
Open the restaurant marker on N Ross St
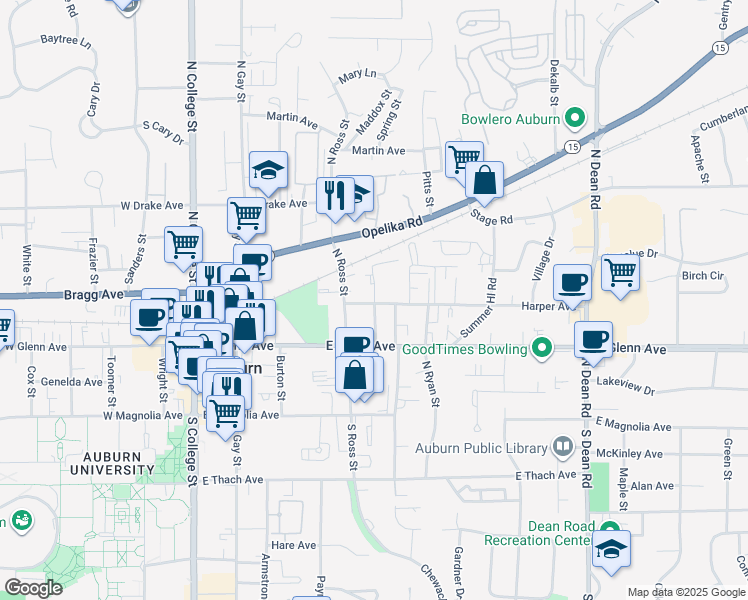(335, 199)
